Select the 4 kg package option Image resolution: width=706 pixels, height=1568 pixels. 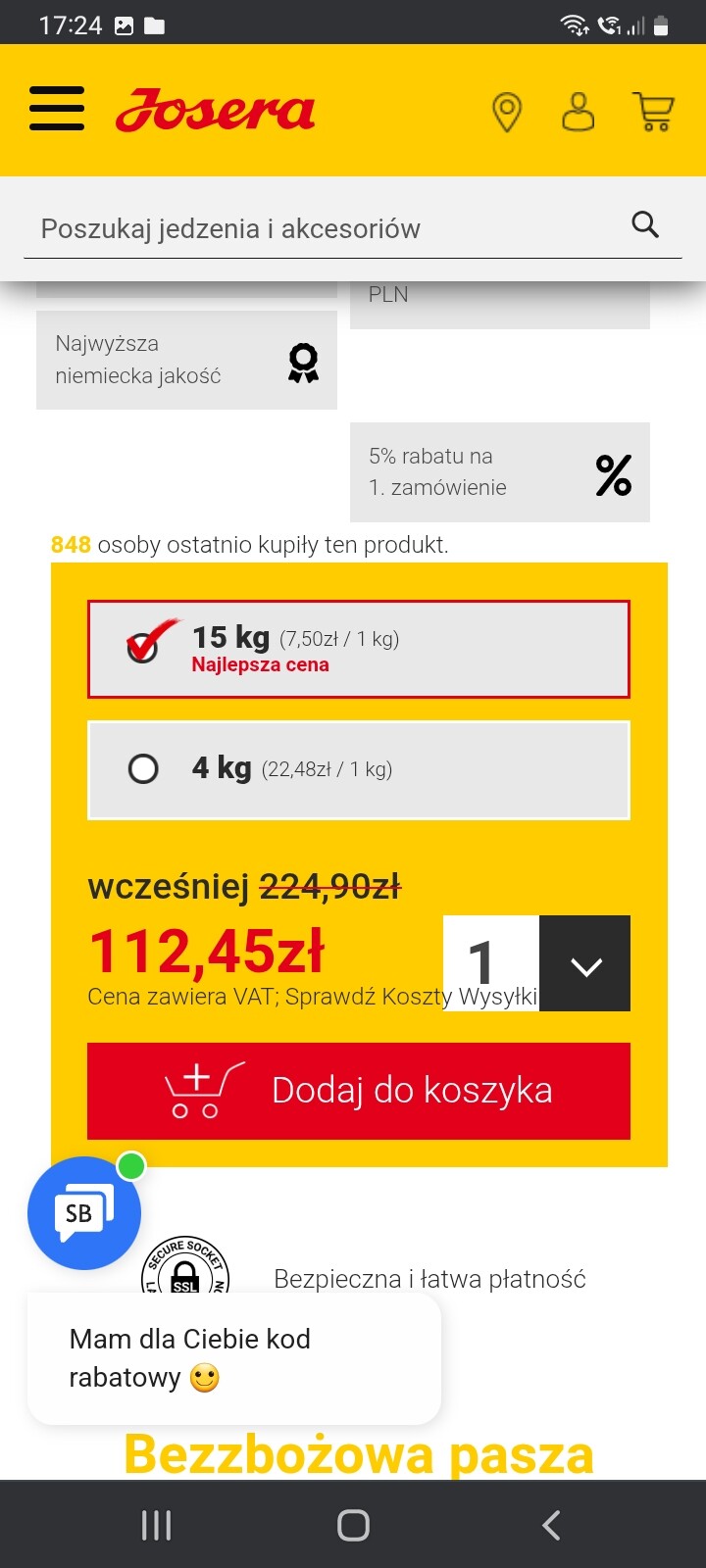pyautogui.click(x=359, y=769)
